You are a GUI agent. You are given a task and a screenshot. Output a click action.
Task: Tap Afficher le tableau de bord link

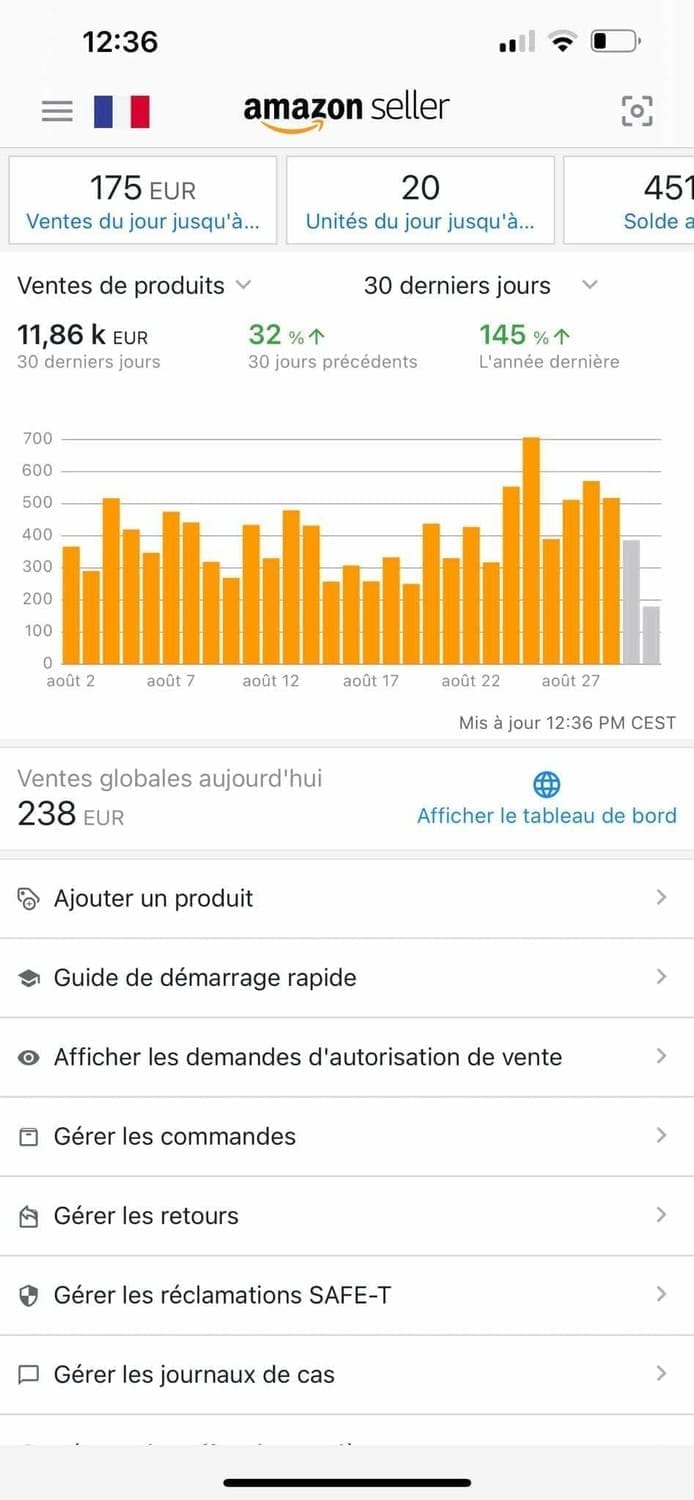pyautogui.click(x=547, y=815)
